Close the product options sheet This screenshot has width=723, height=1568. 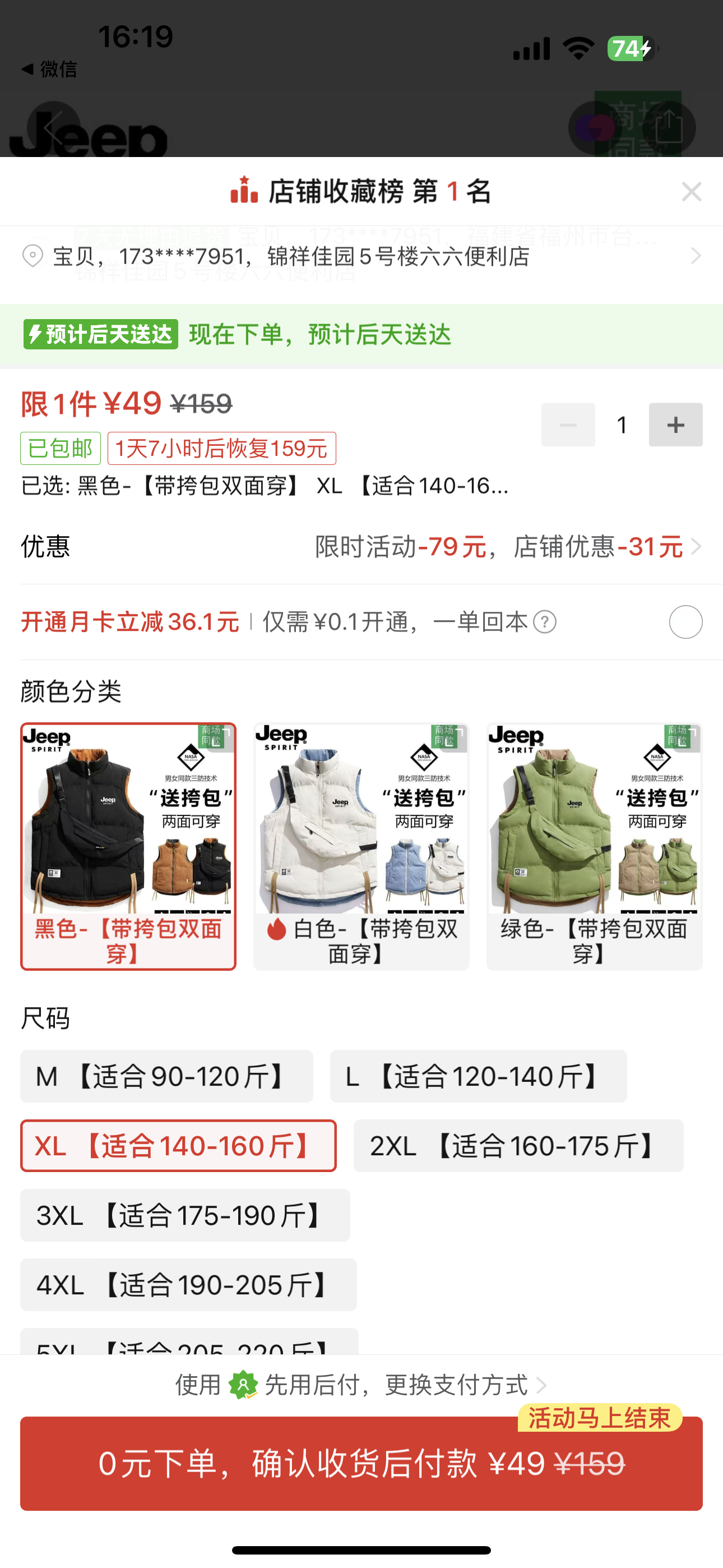pos(692,192)
